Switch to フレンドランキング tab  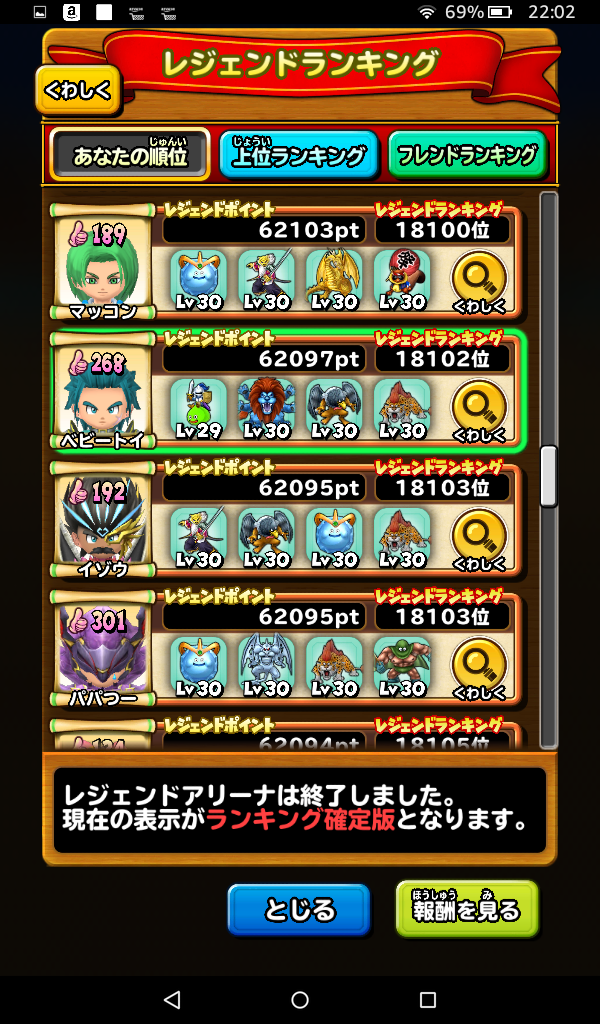[x=467, y=155]
